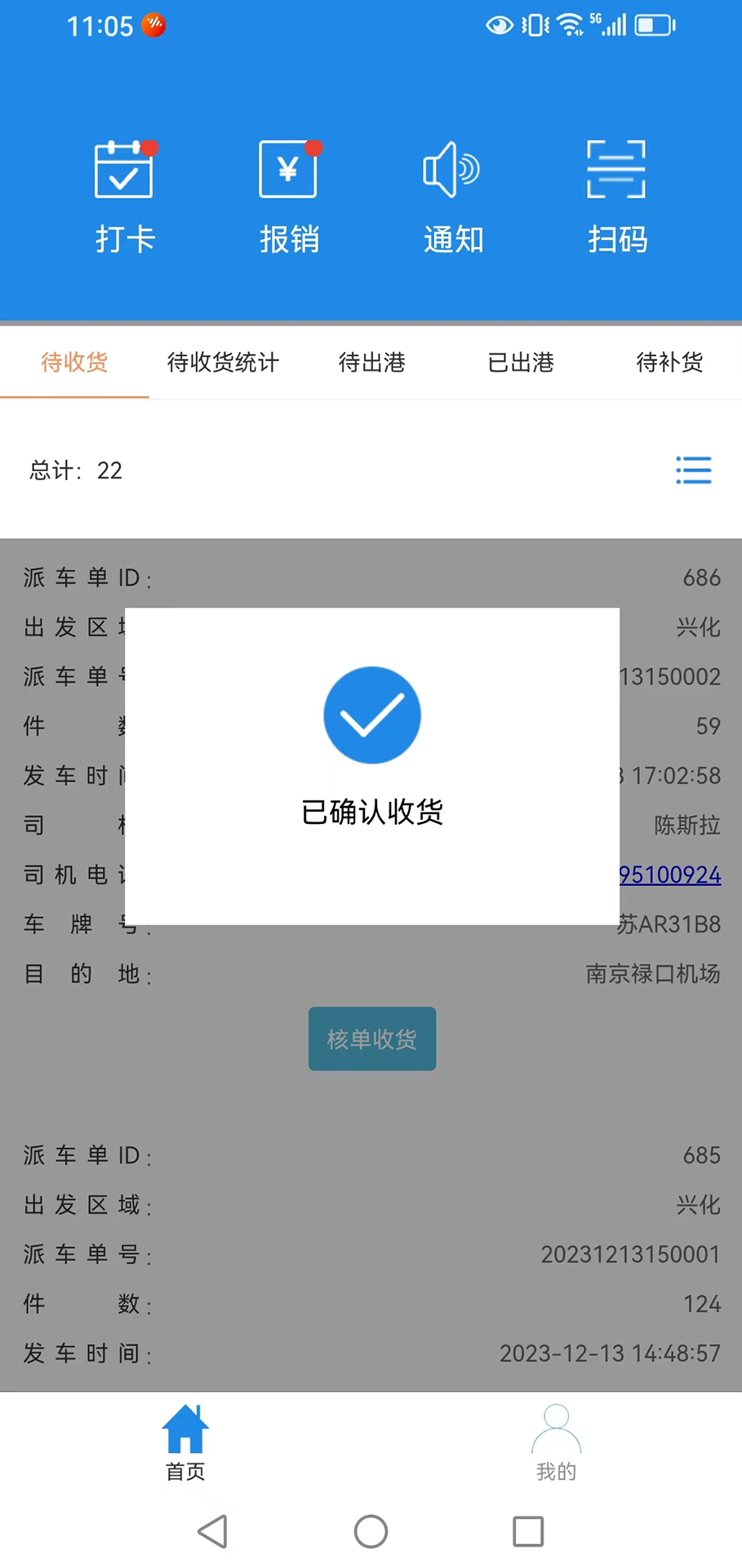Select the 已出港 tab
This screenshot has height=1568, width=742.
(520, 363)
